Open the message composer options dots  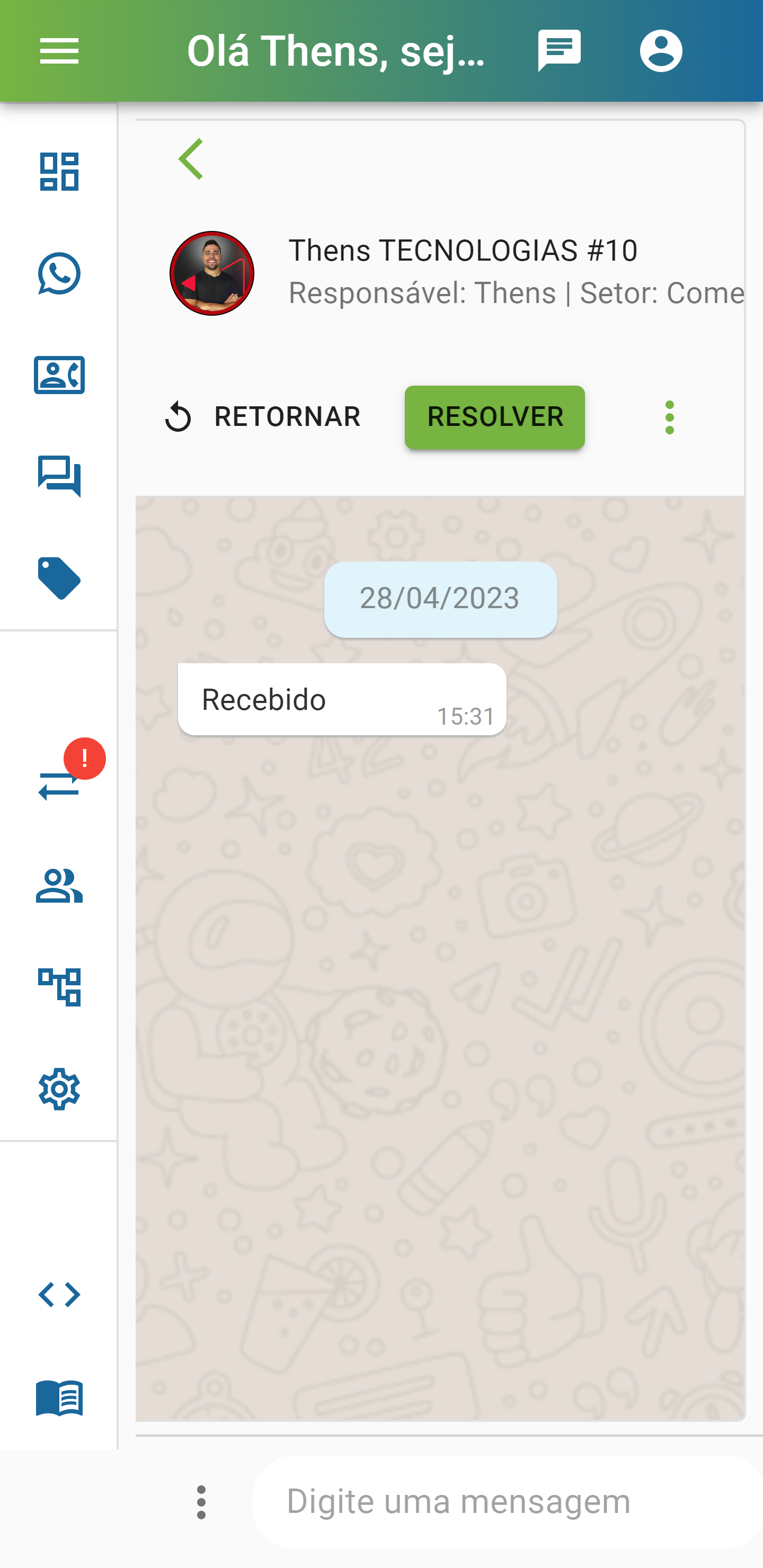(x=201, y=1502)
